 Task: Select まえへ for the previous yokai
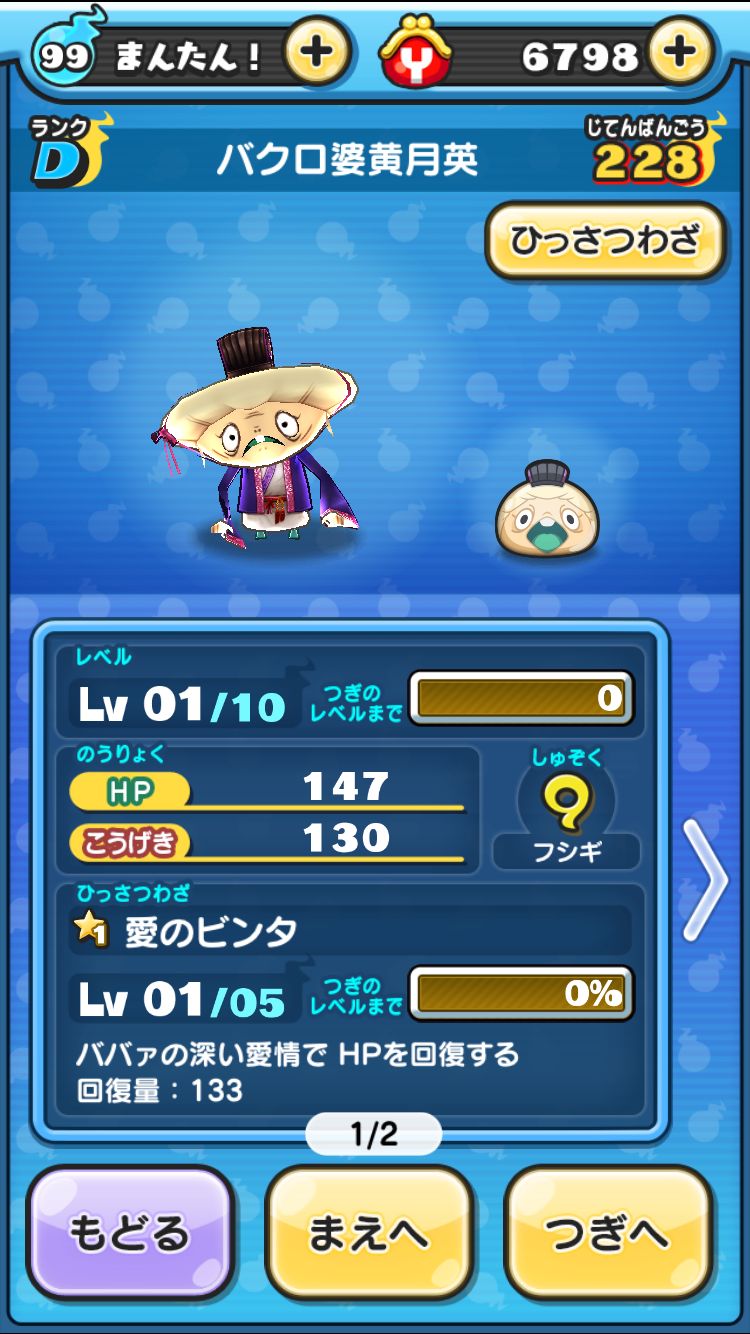point(368,1235)
